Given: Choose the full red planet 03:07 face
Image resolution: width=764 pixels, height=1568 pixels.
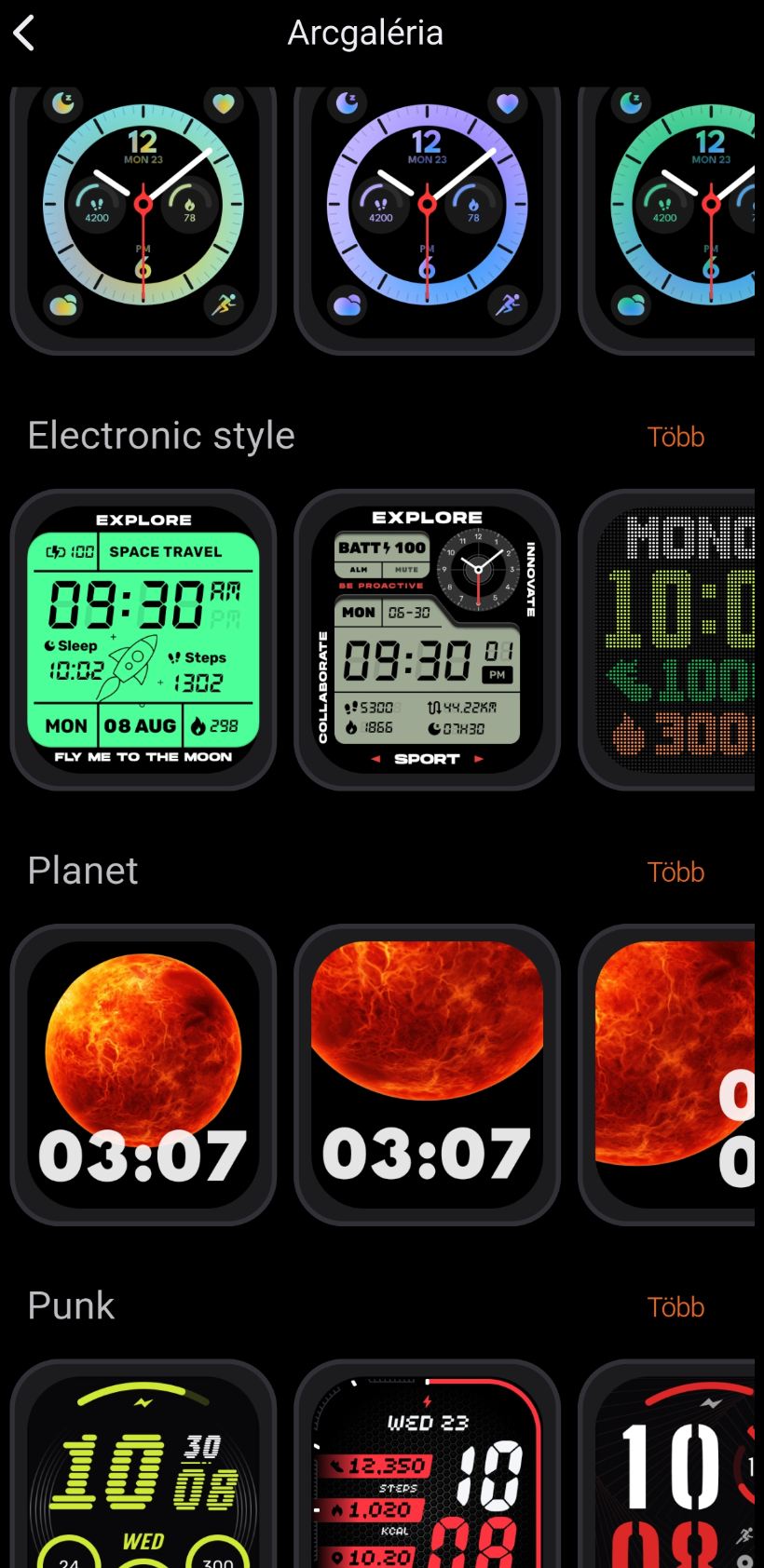Looking at the screenshot, I should 143,1075.
